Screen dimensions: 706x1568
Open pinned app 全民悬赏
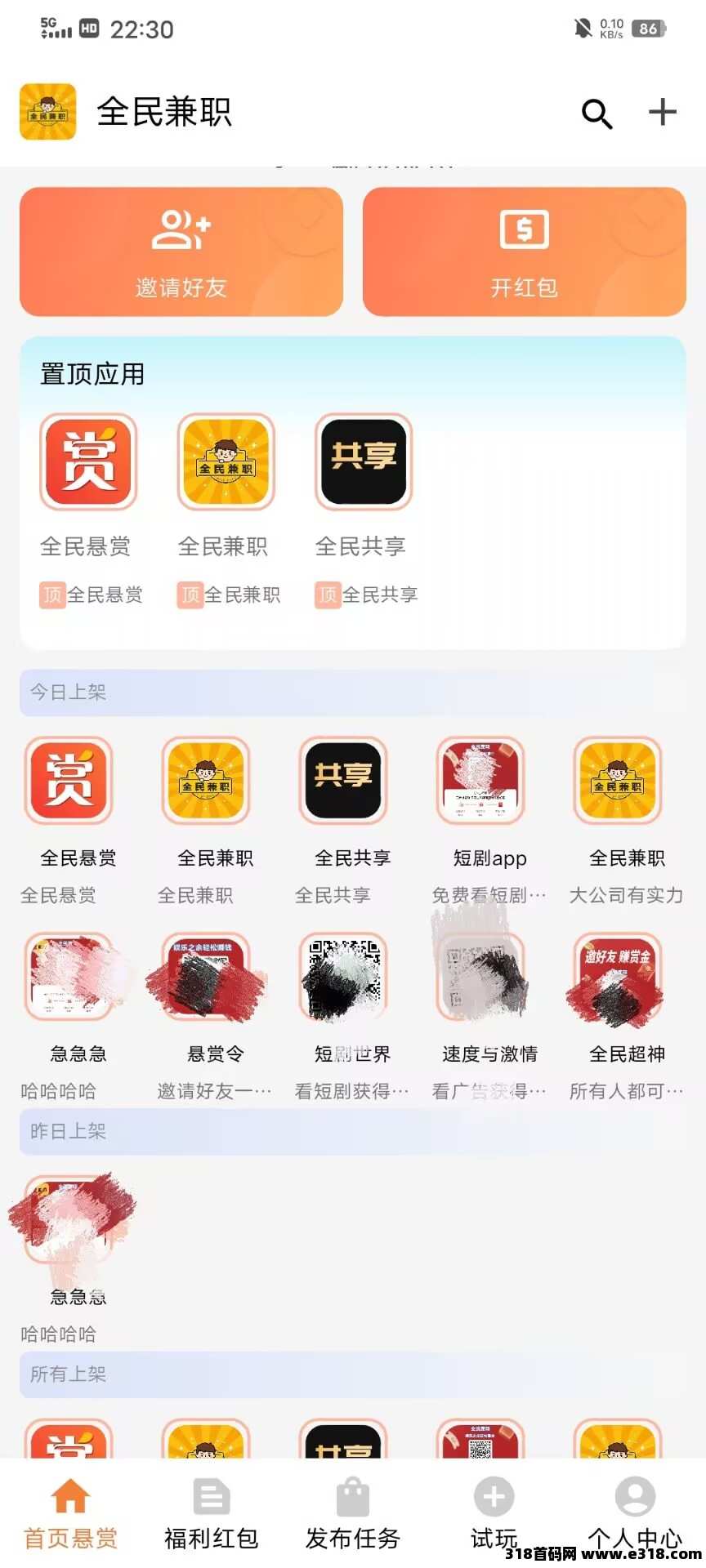coord(88,462)
